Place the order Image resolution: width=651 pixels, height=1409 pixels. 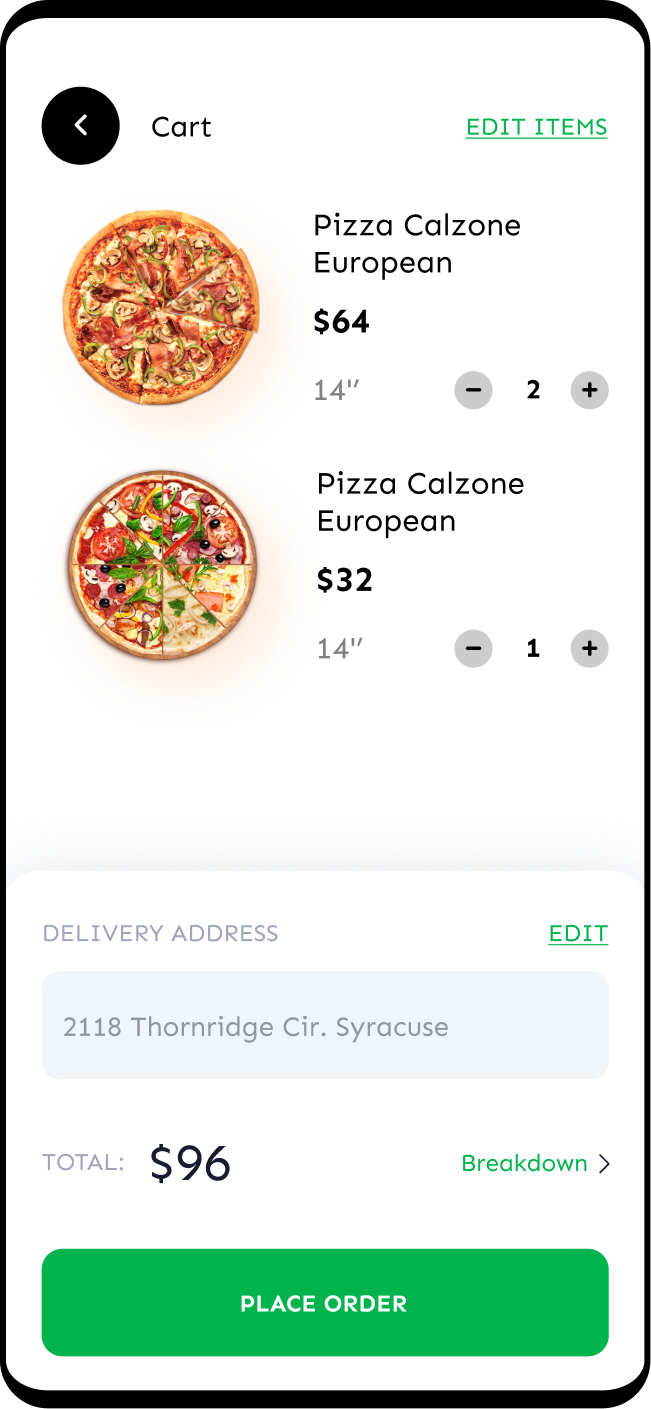(x=324, y=1302)
